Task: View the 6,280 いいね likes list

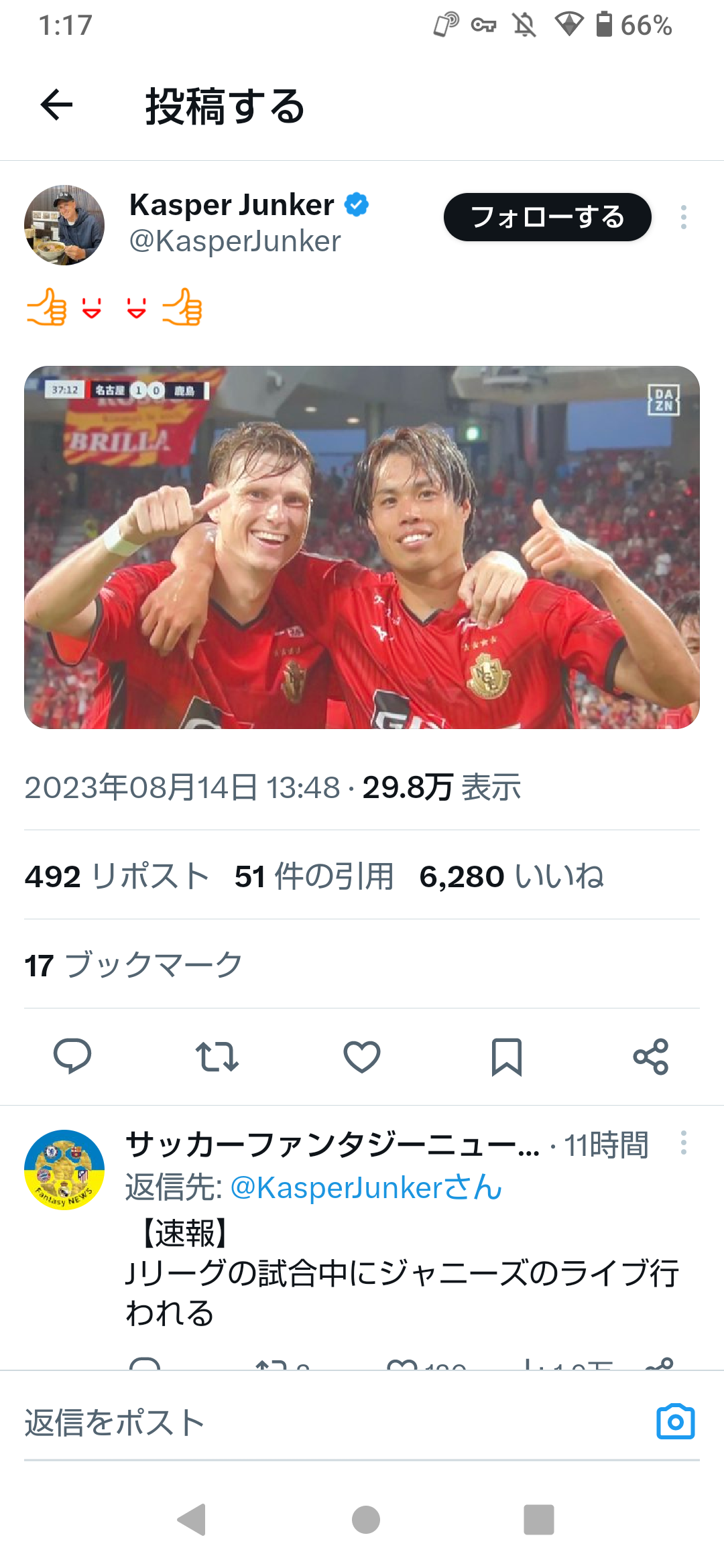Action: pyautogui.click(x=511, y=876)
